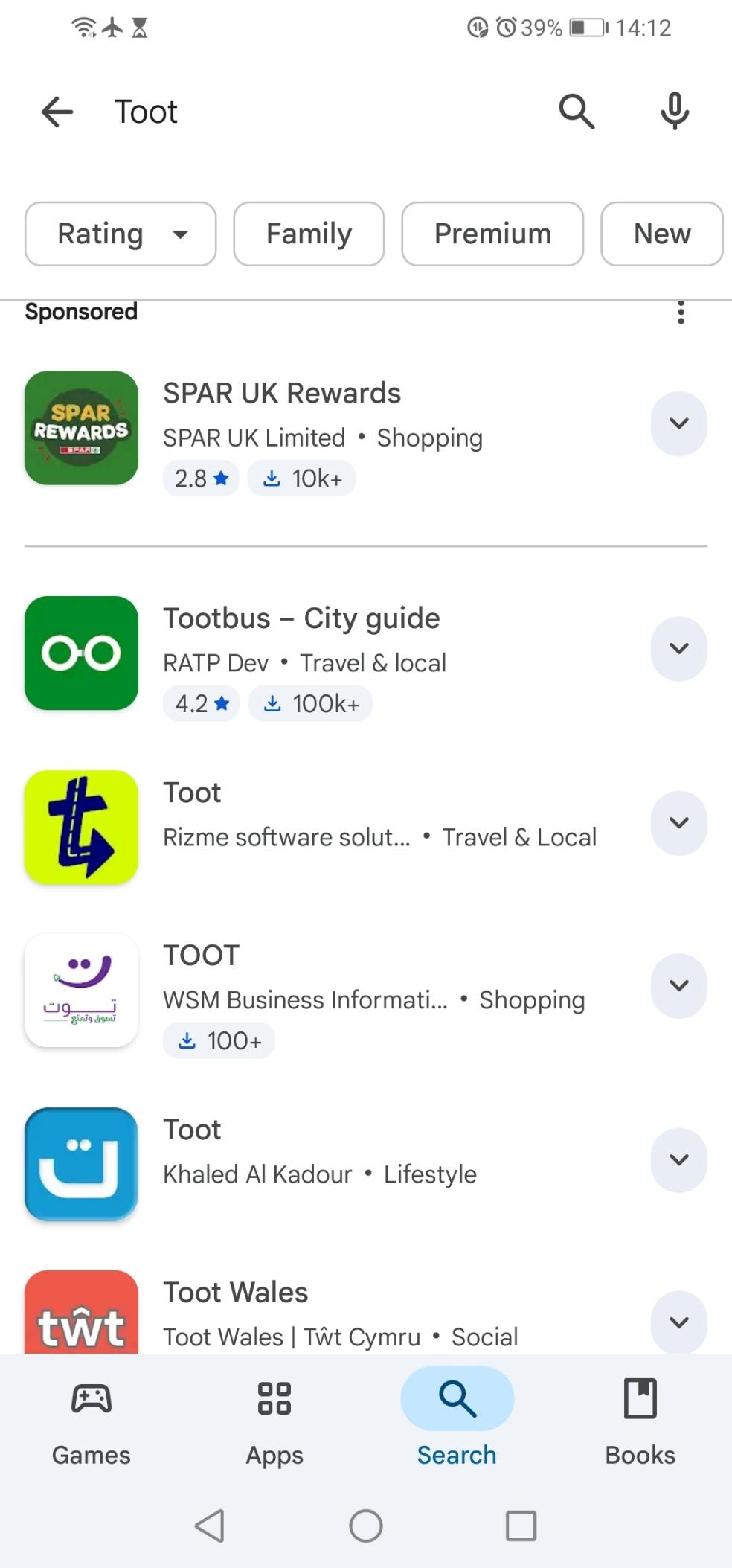Image resolution: width=732 pixels, height=1568 pixels.
Task: Apply the Family filter chip
Action: pos(309,234)
